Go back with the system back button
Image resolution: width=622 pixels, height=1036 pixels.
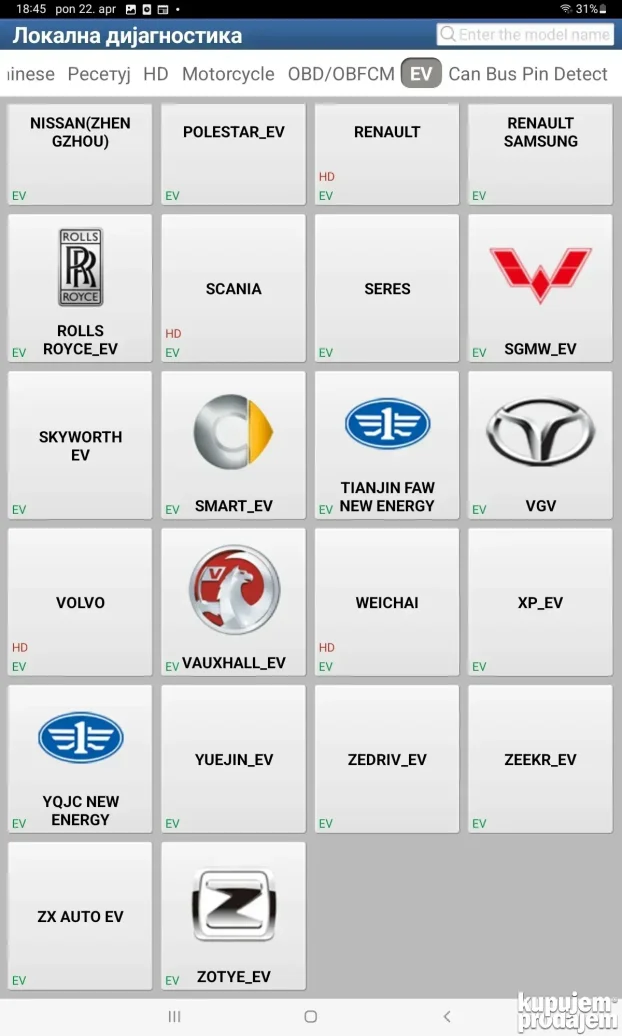click(447, 1016)
